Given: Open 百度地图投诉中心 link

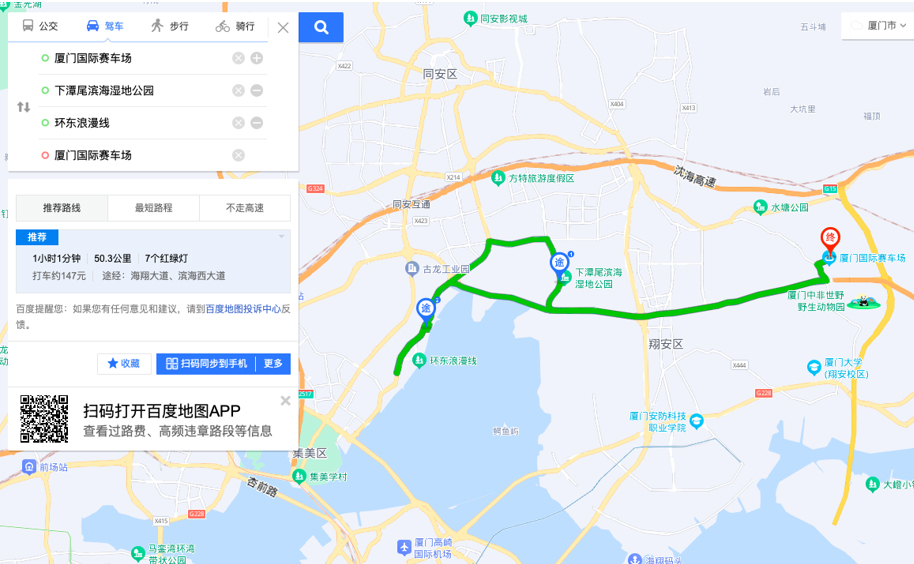Looking at the screenshot, I should (243, 310).
